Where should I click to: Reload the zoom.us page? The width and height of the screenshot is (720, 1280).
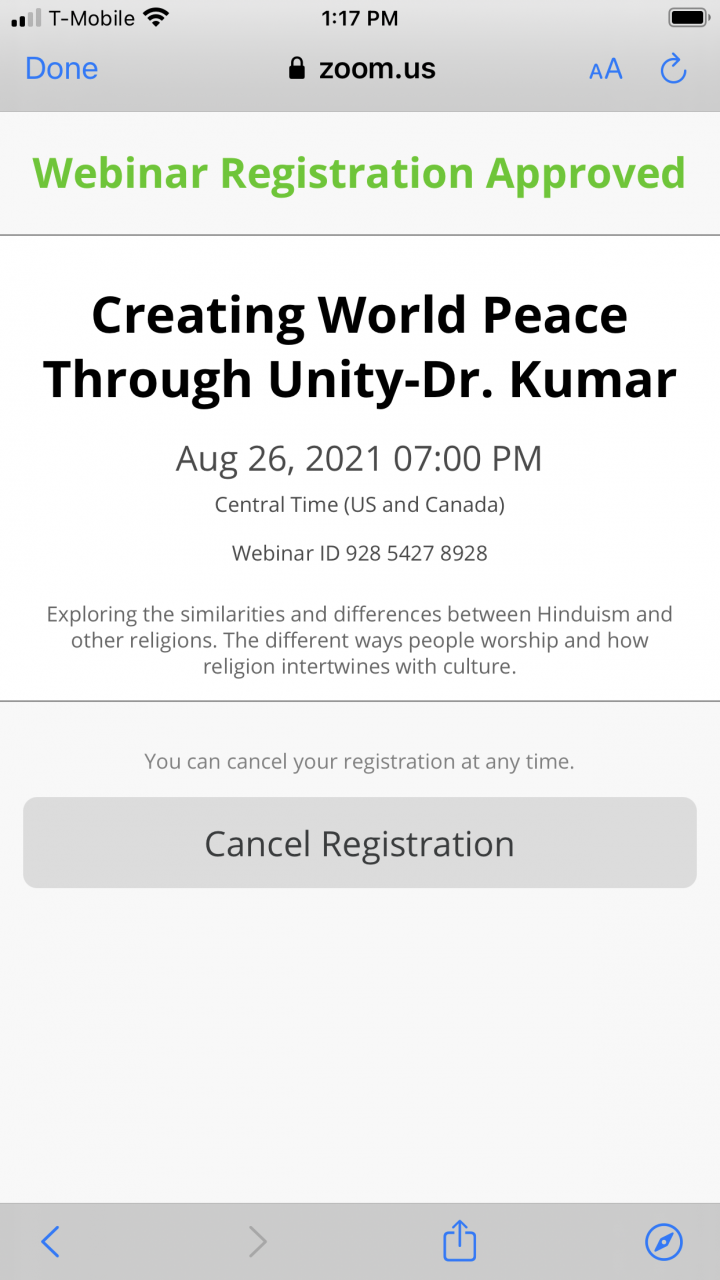click(x=673, y=69)
